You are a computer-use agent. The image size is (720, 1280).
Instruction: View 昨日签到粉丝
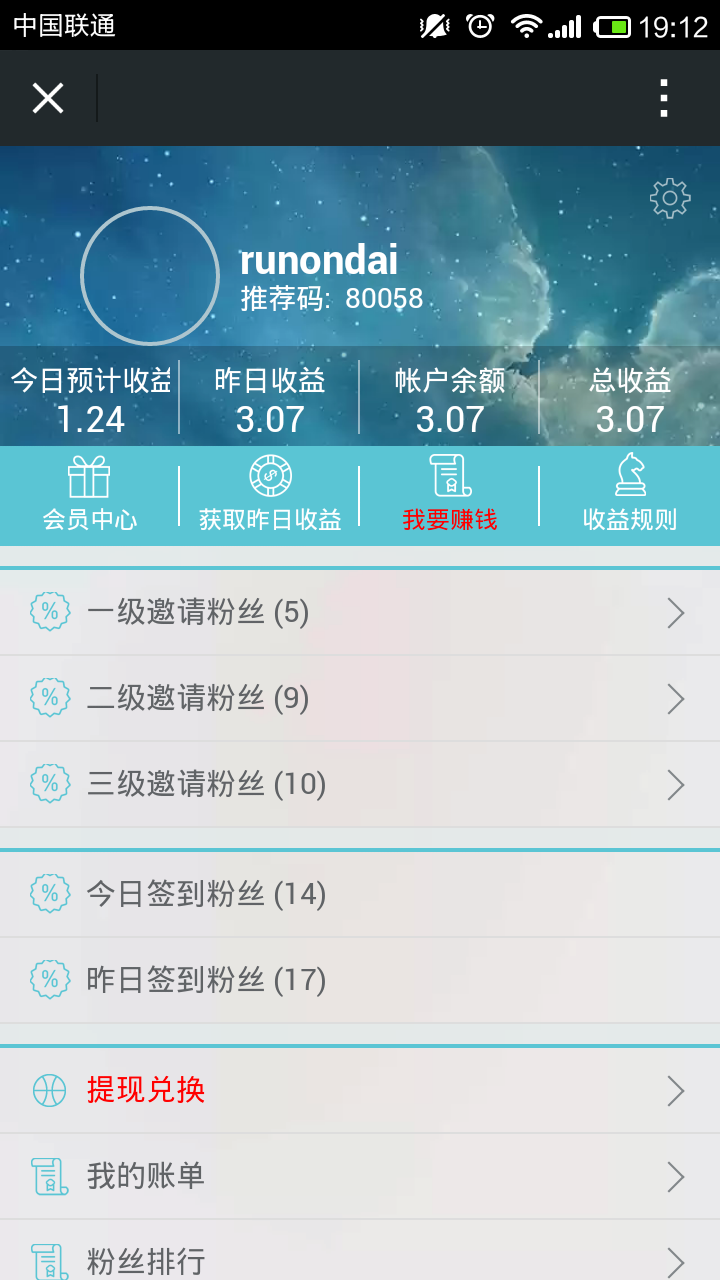(360, 980)
